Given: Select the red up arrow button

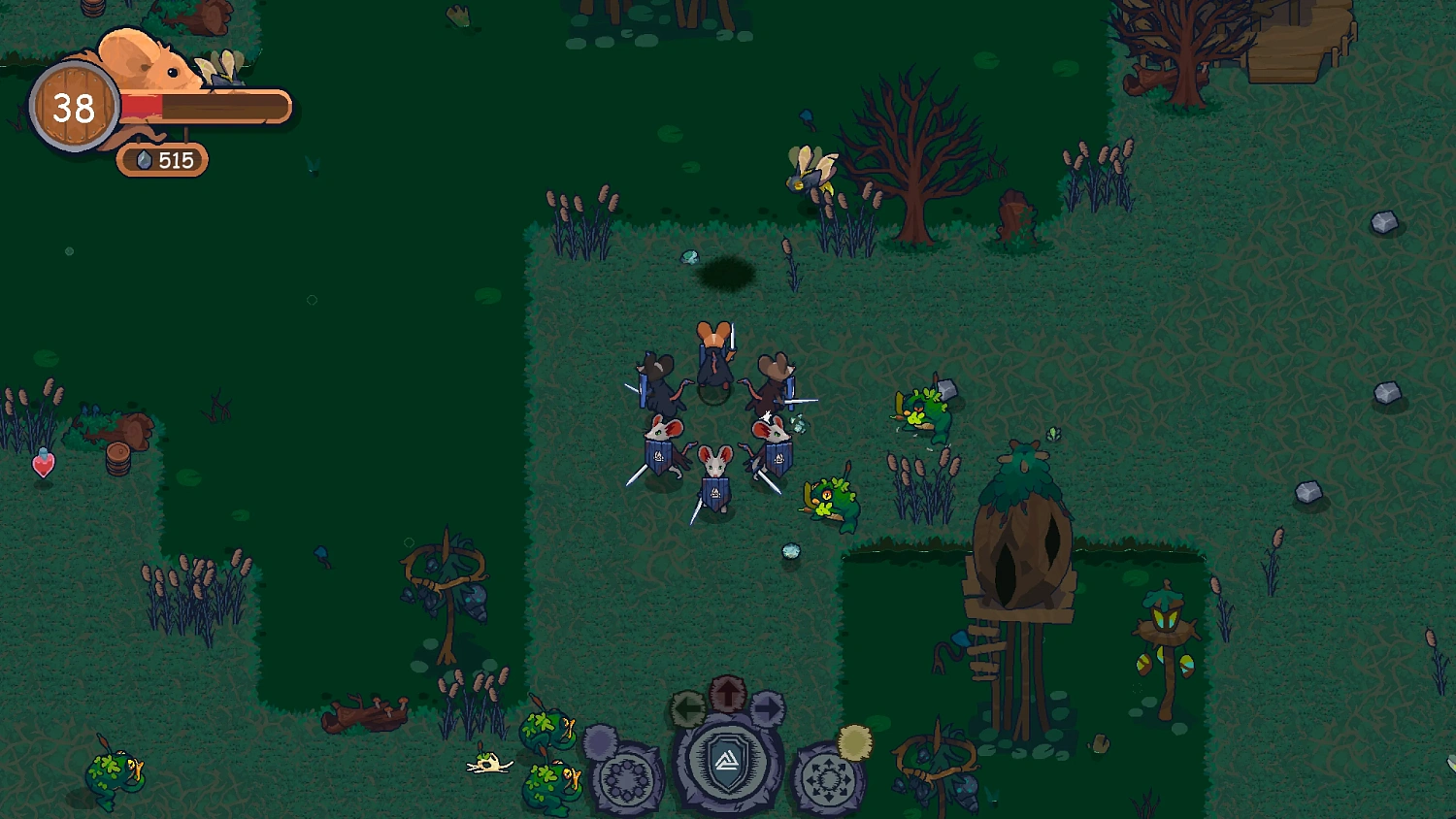Looking at the screenshot, I should click(x=728, y=695).
